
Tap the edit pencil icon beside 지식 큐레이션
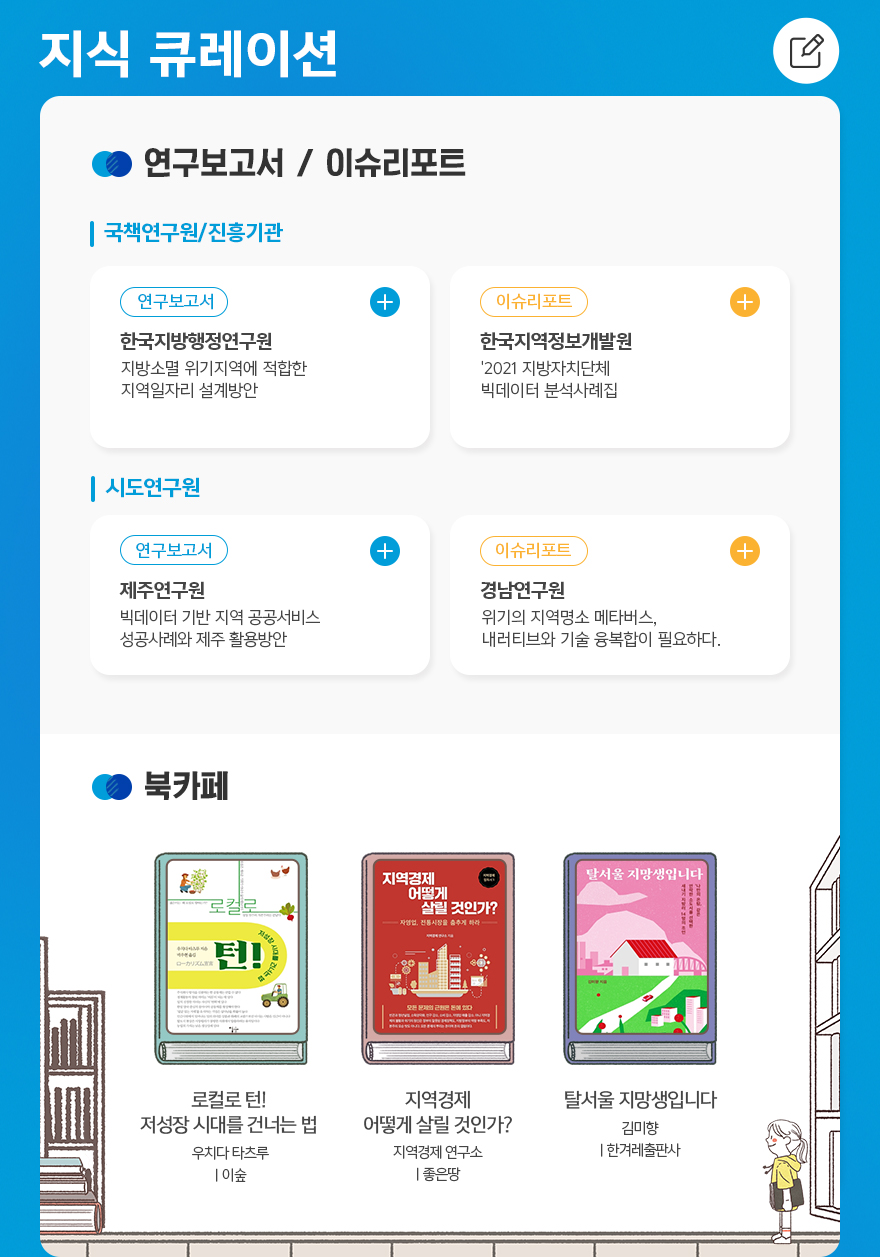pos(806,51)
